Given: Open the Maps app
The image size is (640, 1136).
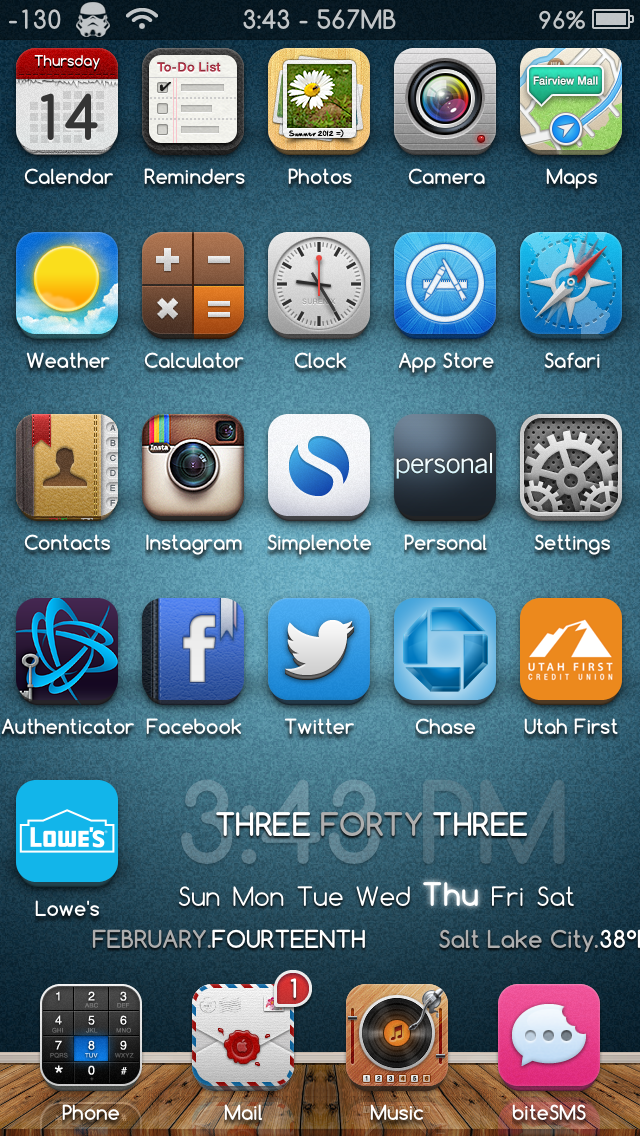Looking at the screenshot, I should point(571,101).
